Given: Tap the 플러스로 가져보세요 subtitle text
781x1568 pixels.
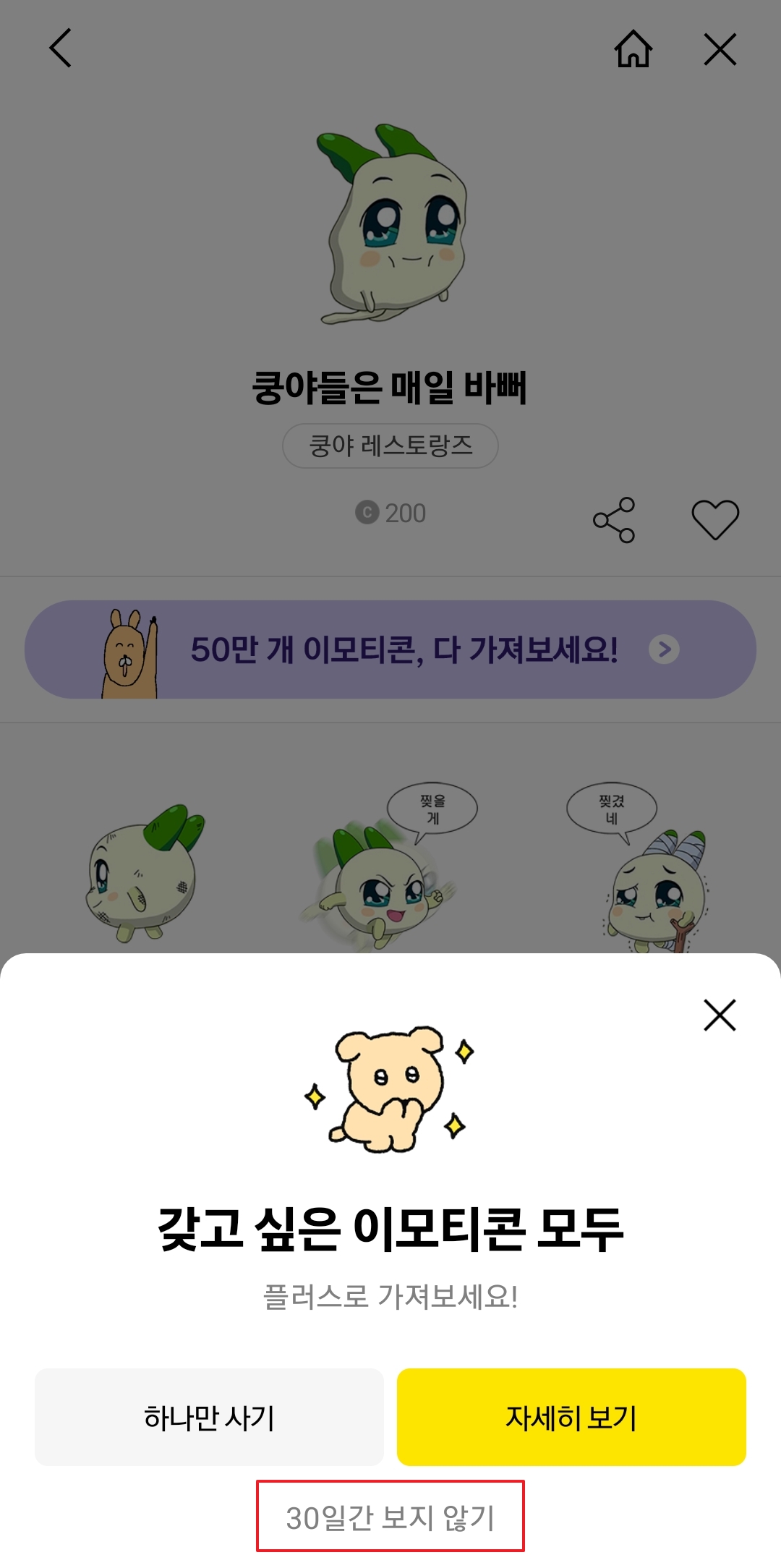Looking at the screenshot, I should 390,1292.
